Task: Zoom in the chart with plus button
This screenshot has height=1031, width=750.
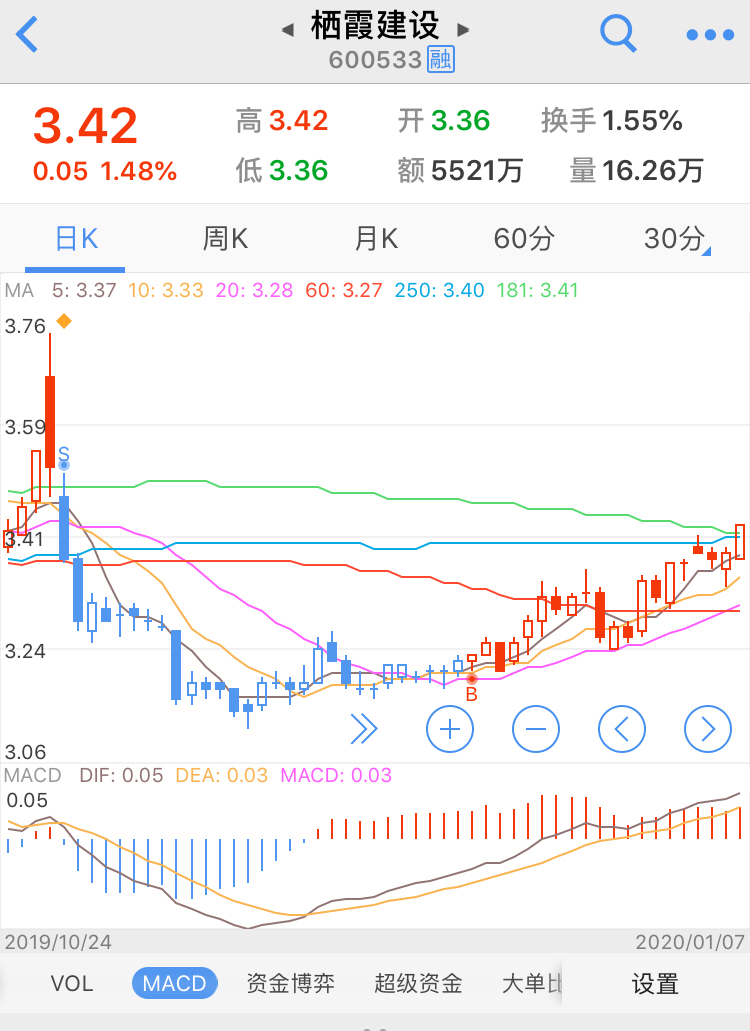Action: 450,729
